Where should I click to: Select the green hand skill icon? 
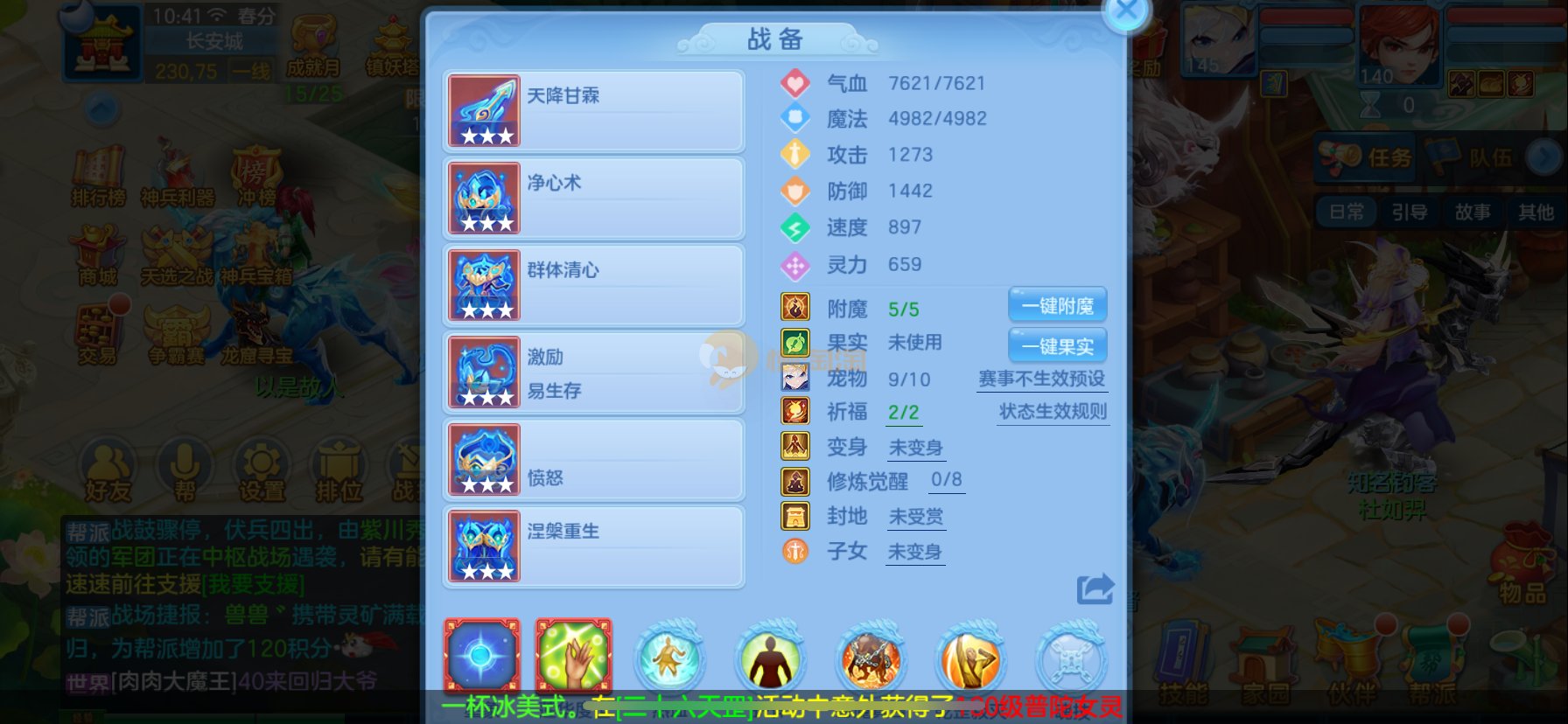pos(573,656)
